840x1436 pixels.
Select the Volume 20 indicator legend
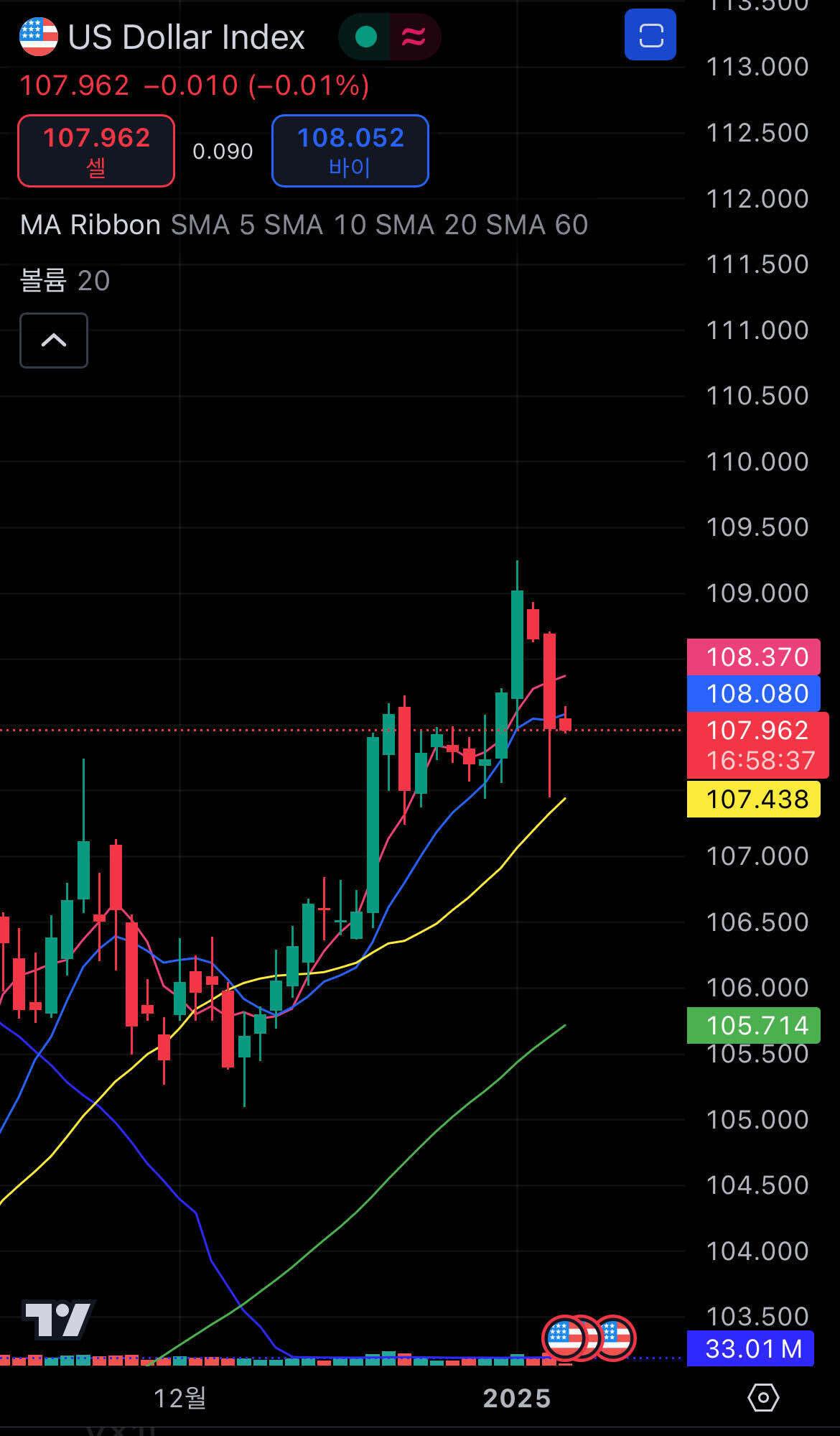point(65,281)
